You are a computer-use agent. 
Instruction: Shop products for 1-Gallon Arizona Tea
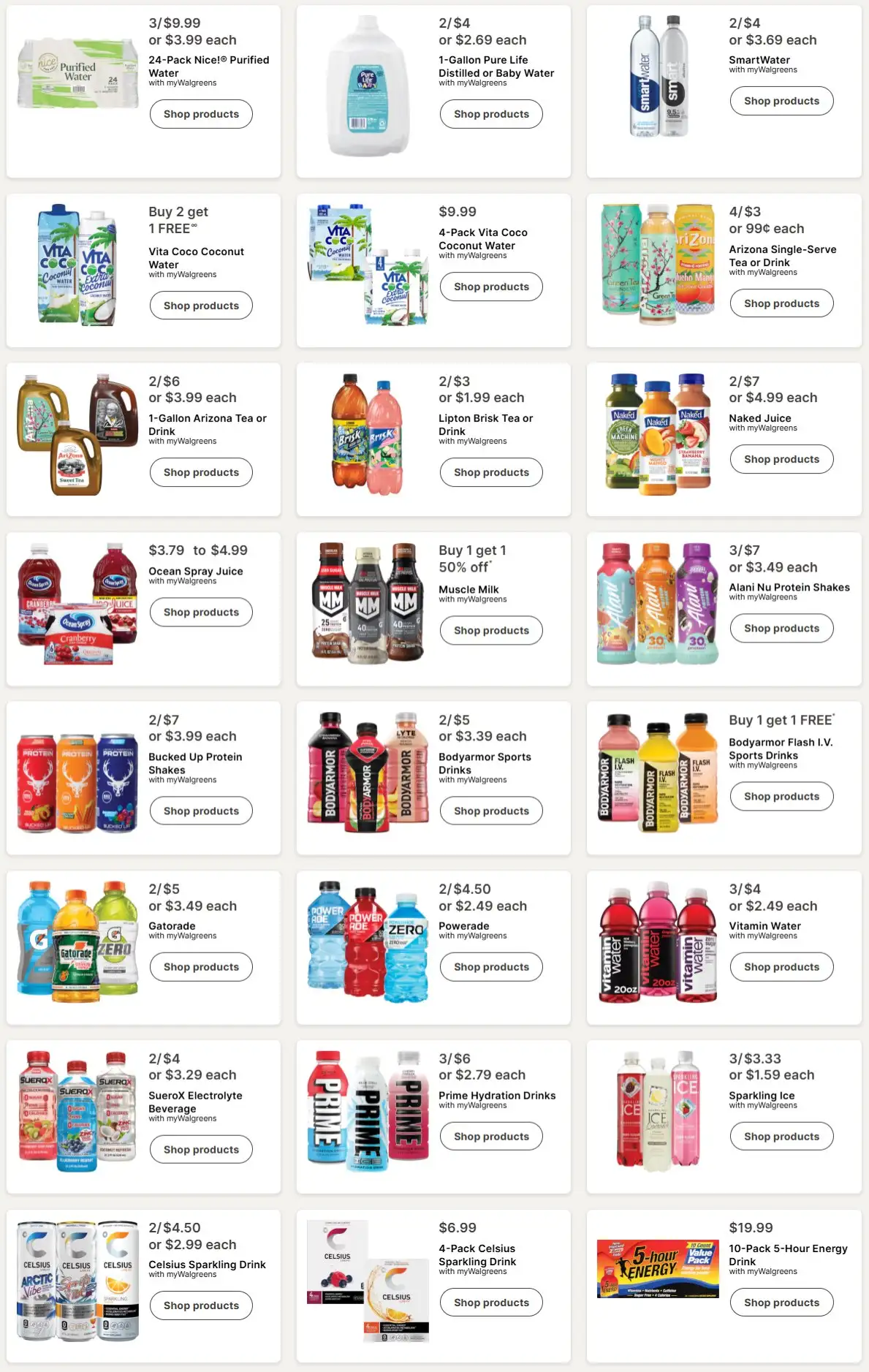pos(201,472)
